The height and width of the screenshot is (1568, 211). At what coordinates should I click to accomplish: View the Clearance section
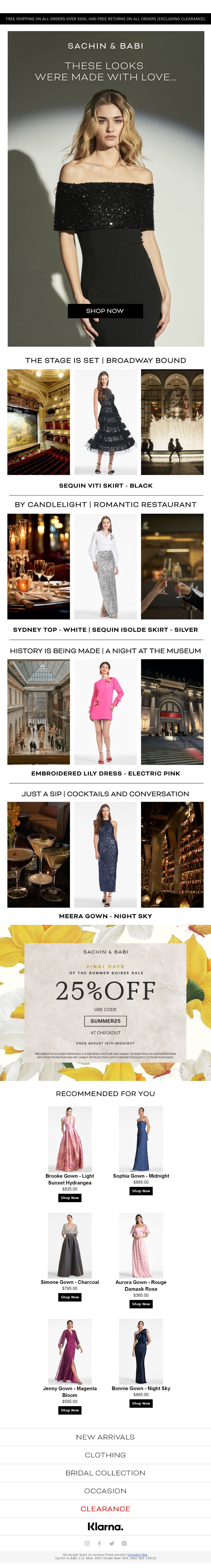pos(105,1508)
